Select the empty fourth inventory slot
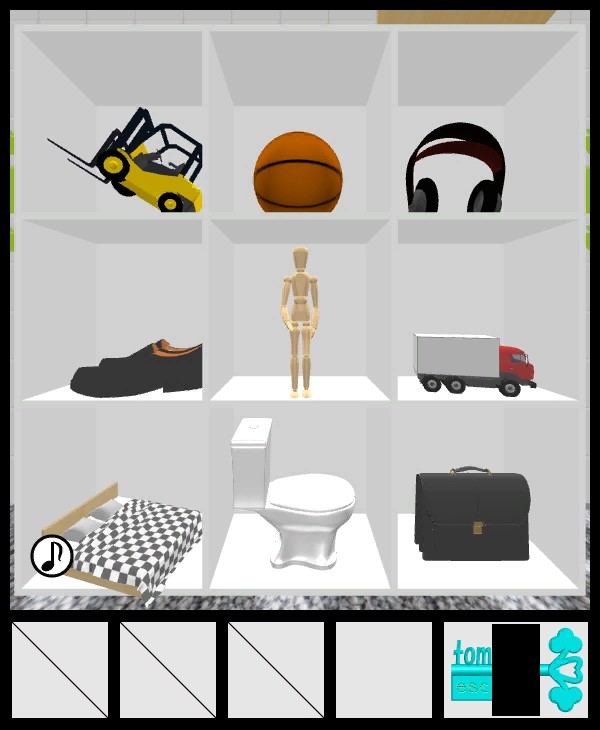Image resolution: width=600 pixels, height=730 pixels. click(384, 670)
